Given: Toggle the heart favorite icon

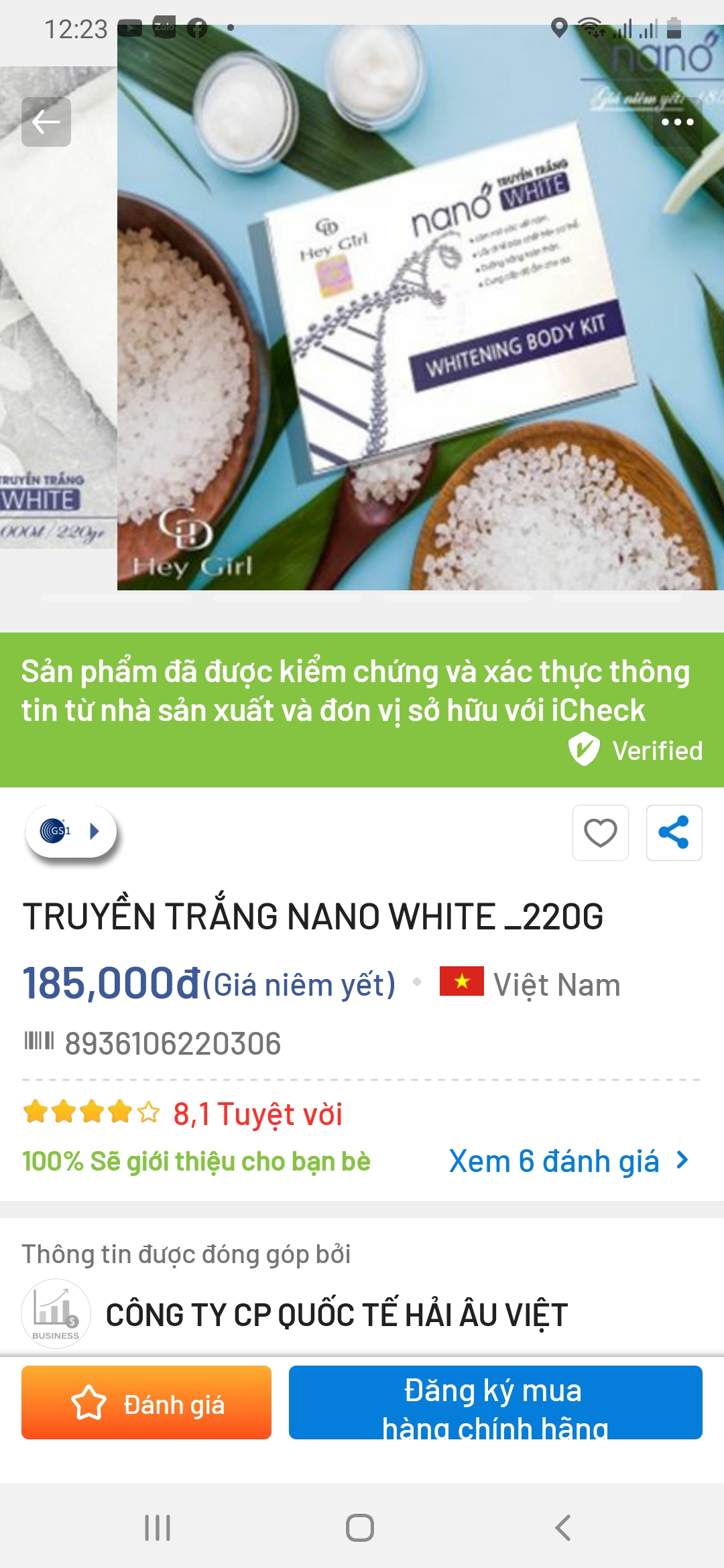Looking at the screenshot, I should click(600, 833).
